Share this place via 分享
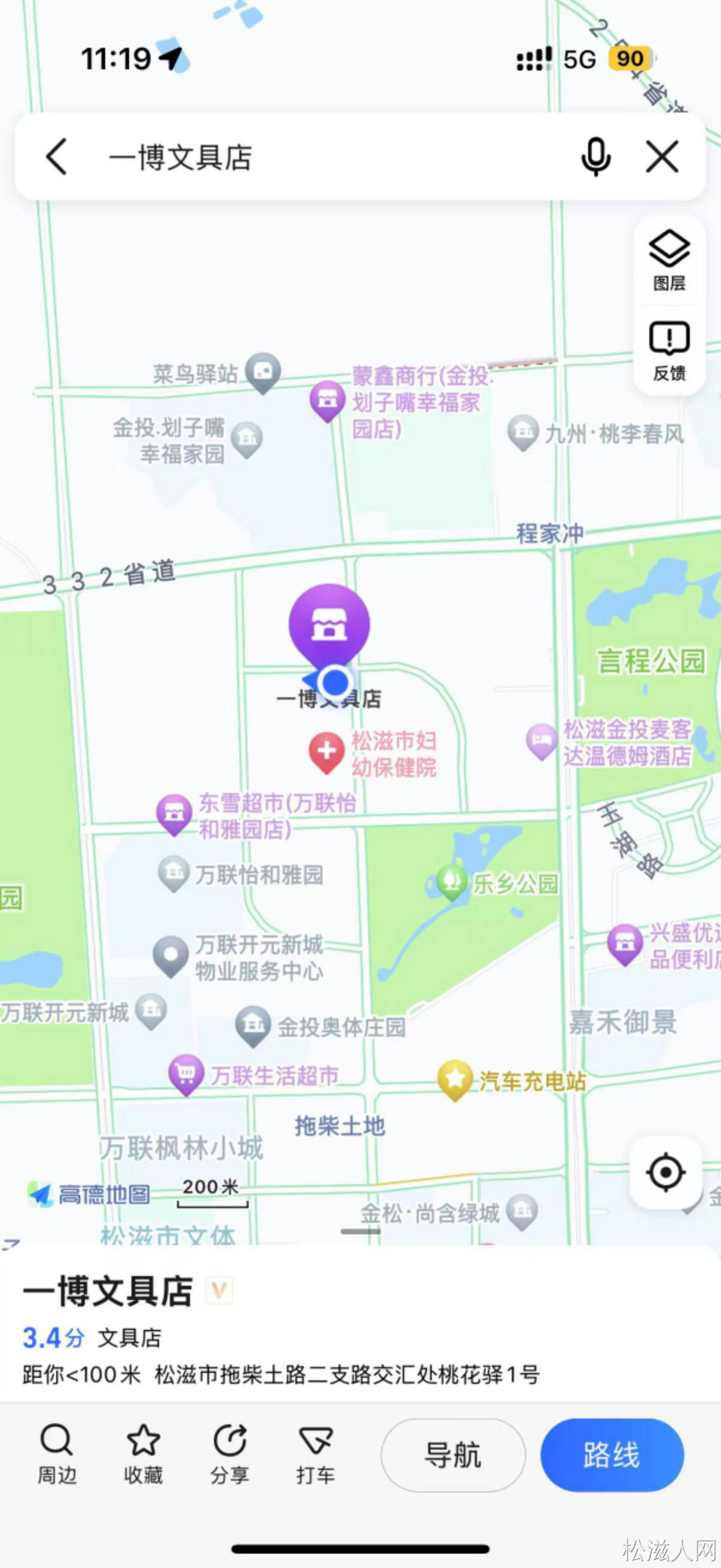 click(x=230, y=1455)
